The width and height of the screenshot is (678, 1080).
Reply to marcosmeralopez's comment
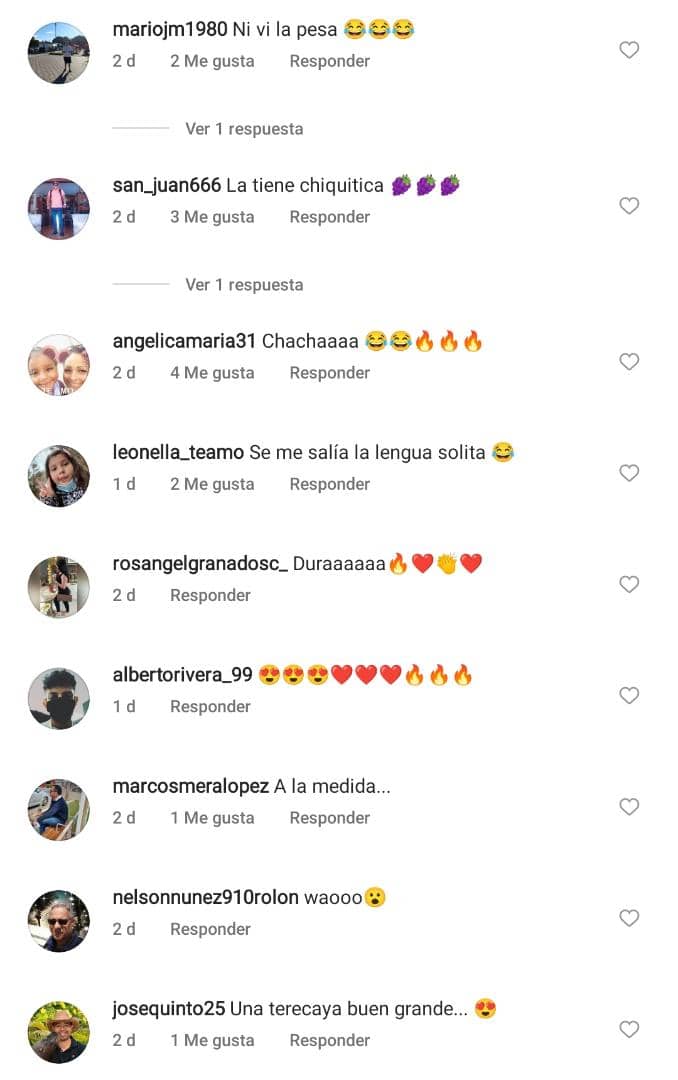click(x=329, y=818)
